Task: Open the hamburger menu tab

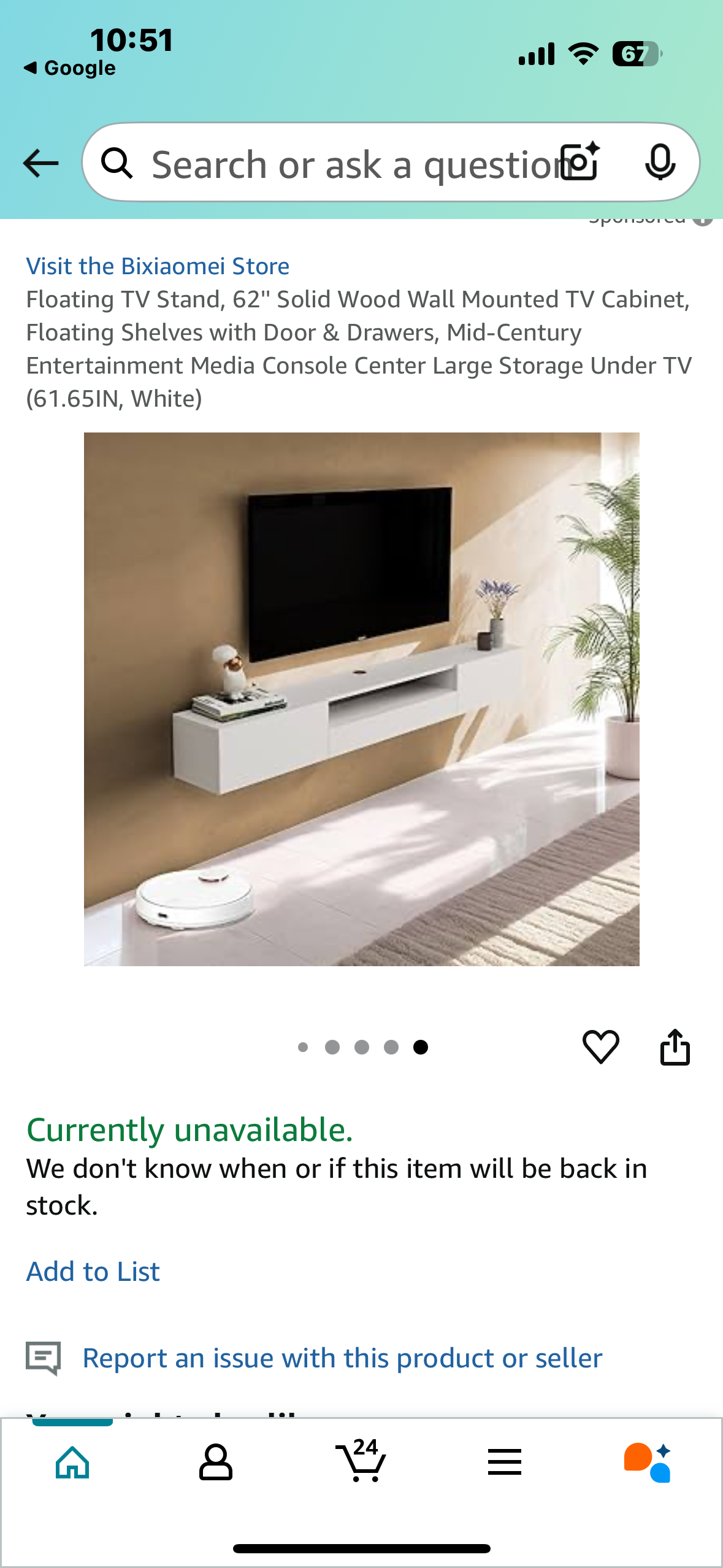Action: [x=505, y=1462]
